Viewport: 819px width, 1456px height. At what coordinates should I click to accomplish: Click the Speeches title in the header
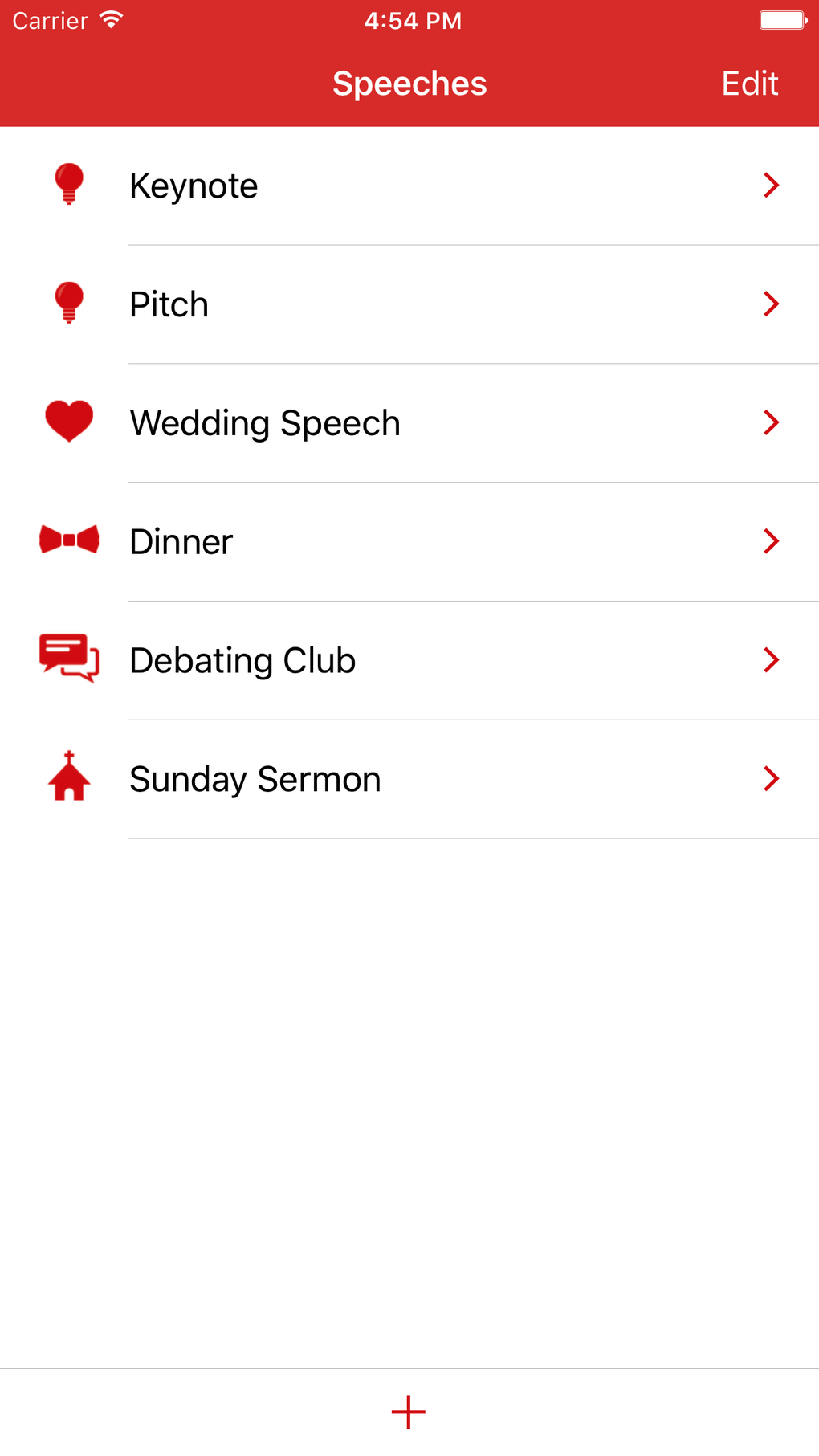click(409, 83)
